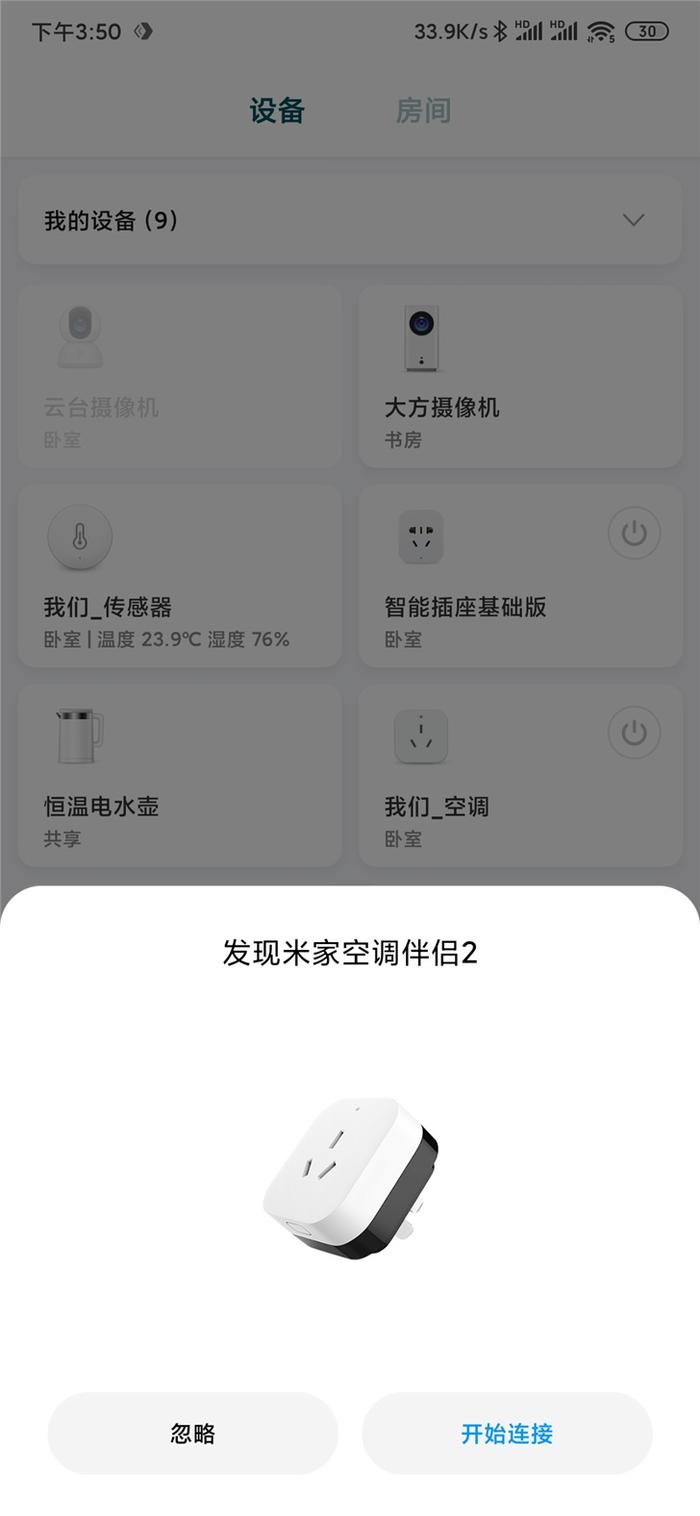This screenshot has height=1516, width=700.
Task: Select the 设备 tab
Action: click(277, 111)
